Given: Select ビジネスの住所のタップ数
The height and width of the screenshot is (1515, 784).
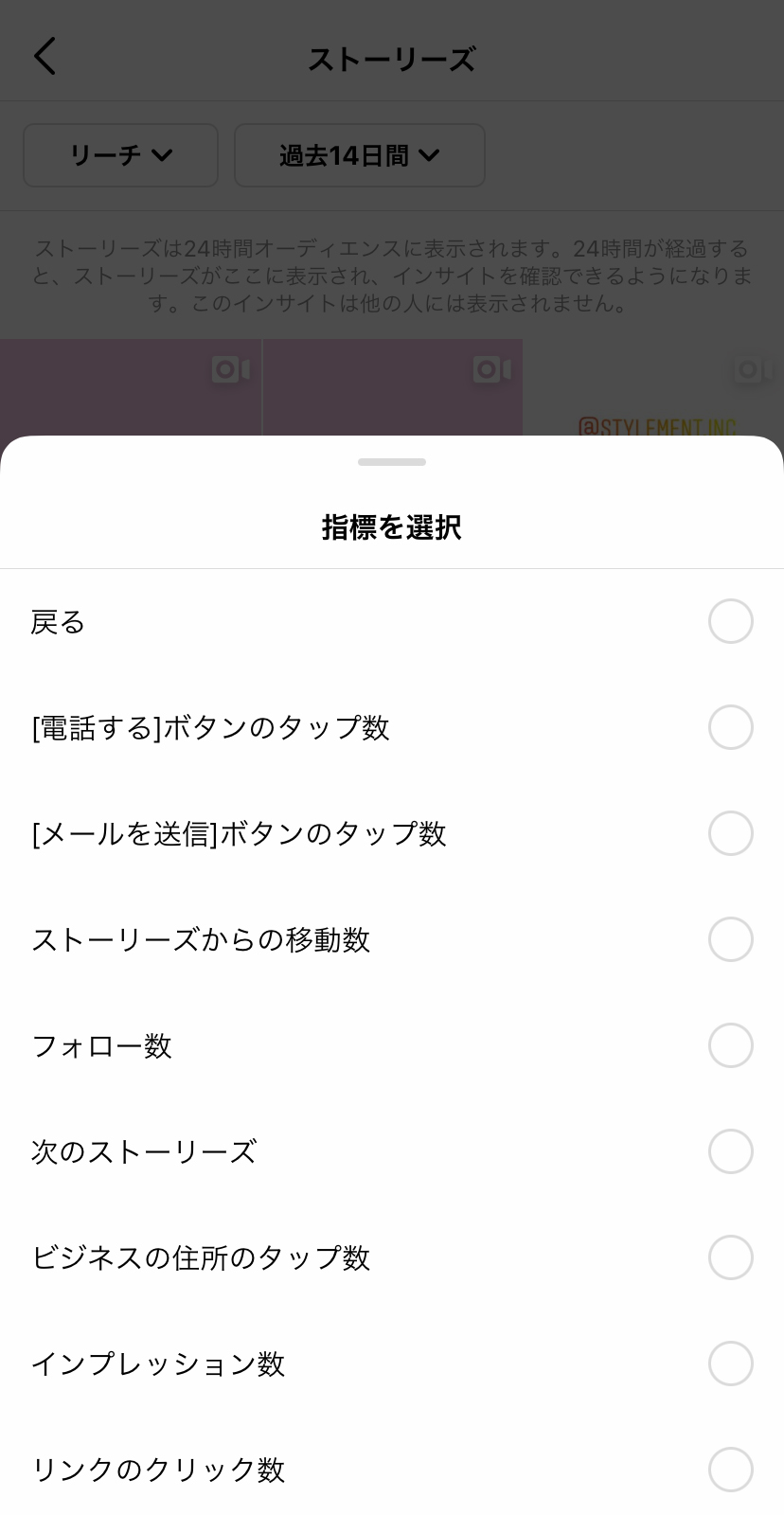Looking at the screenshot, I should [x=392, y=1258].
